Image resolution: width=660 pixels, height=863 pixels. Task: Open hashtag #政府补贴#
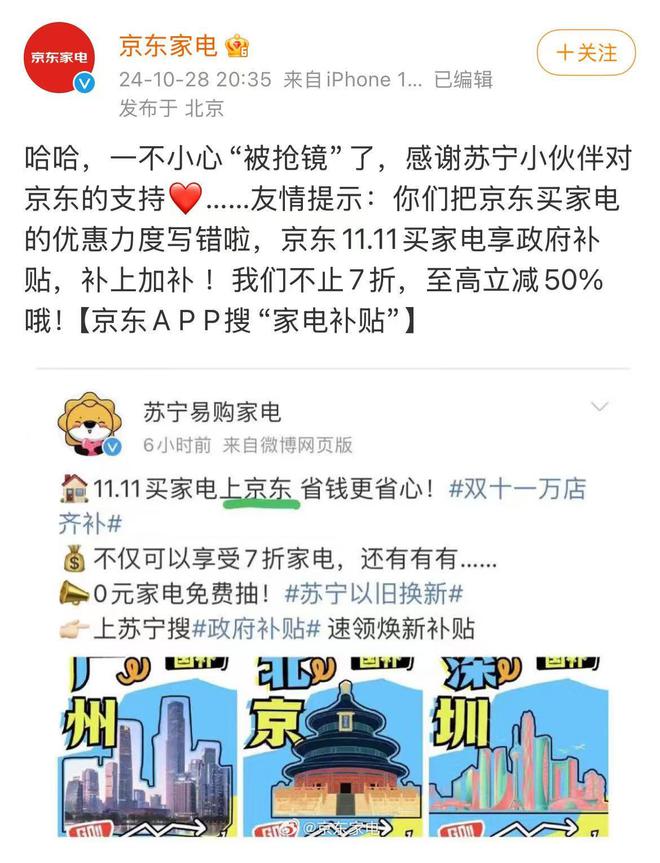tap(257, 628)
